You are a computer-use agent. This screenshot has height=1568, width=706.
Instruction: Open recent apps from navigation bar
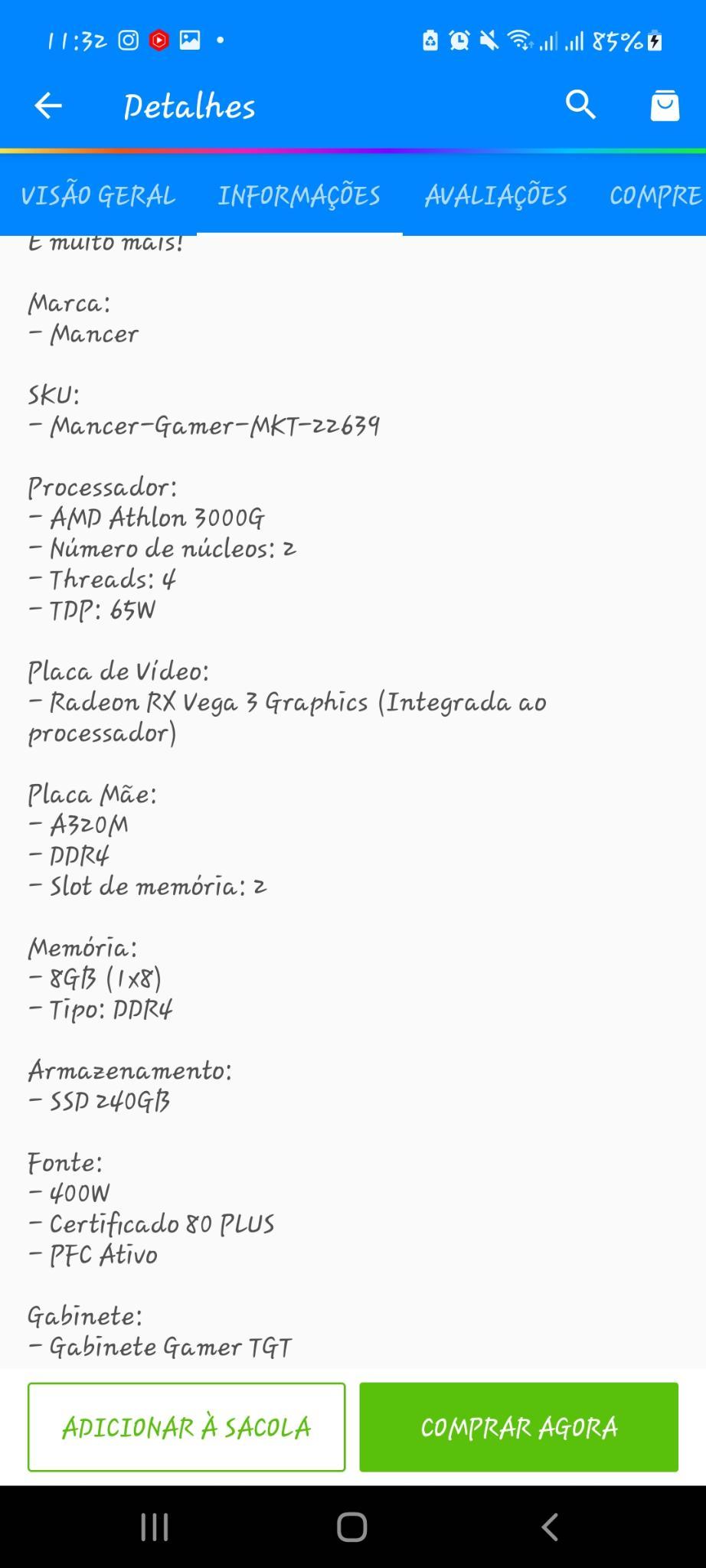155,1527
